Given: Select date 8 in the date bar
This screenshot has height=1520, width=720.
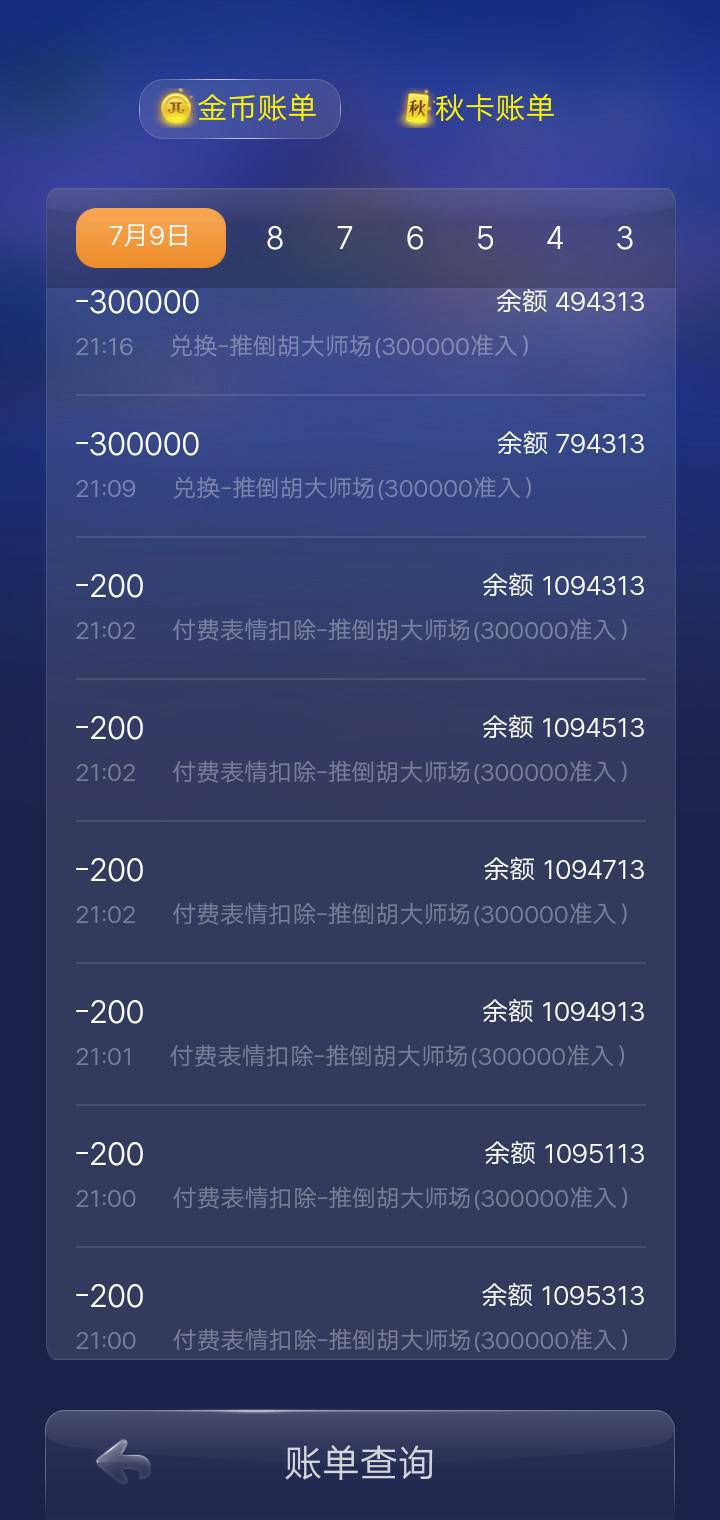Looking at the screenshot, I should click(274, 238).
